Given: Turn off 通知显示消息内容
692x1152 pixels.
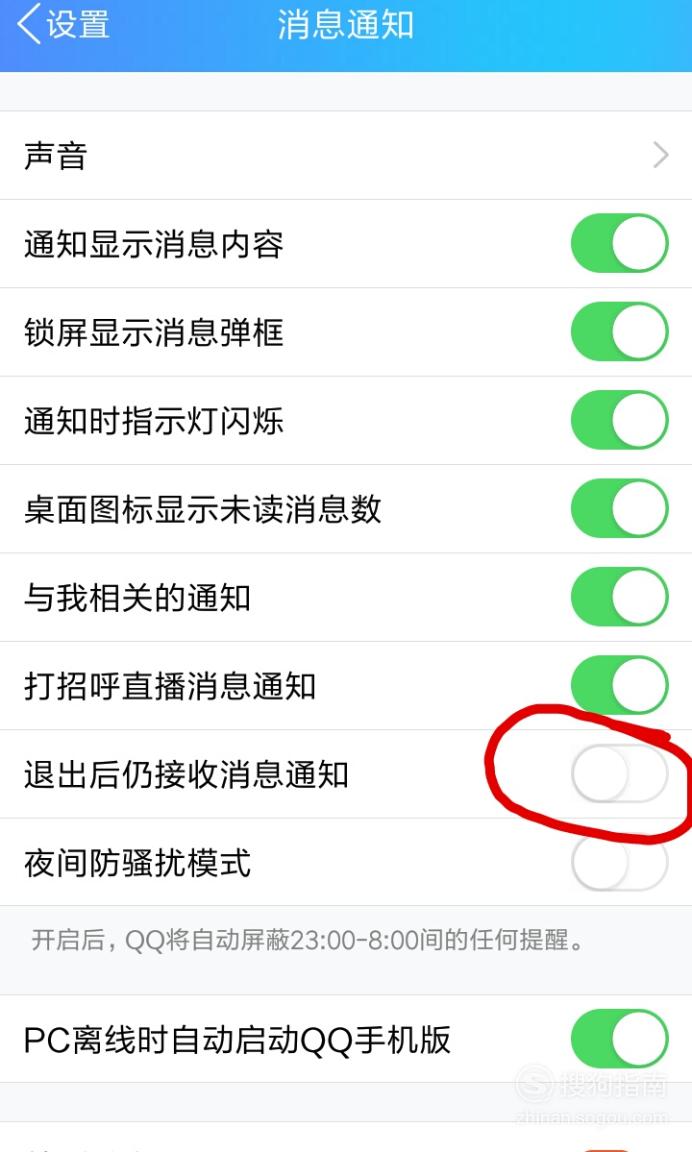Looking at the screenshot, I should coord(619,243).
